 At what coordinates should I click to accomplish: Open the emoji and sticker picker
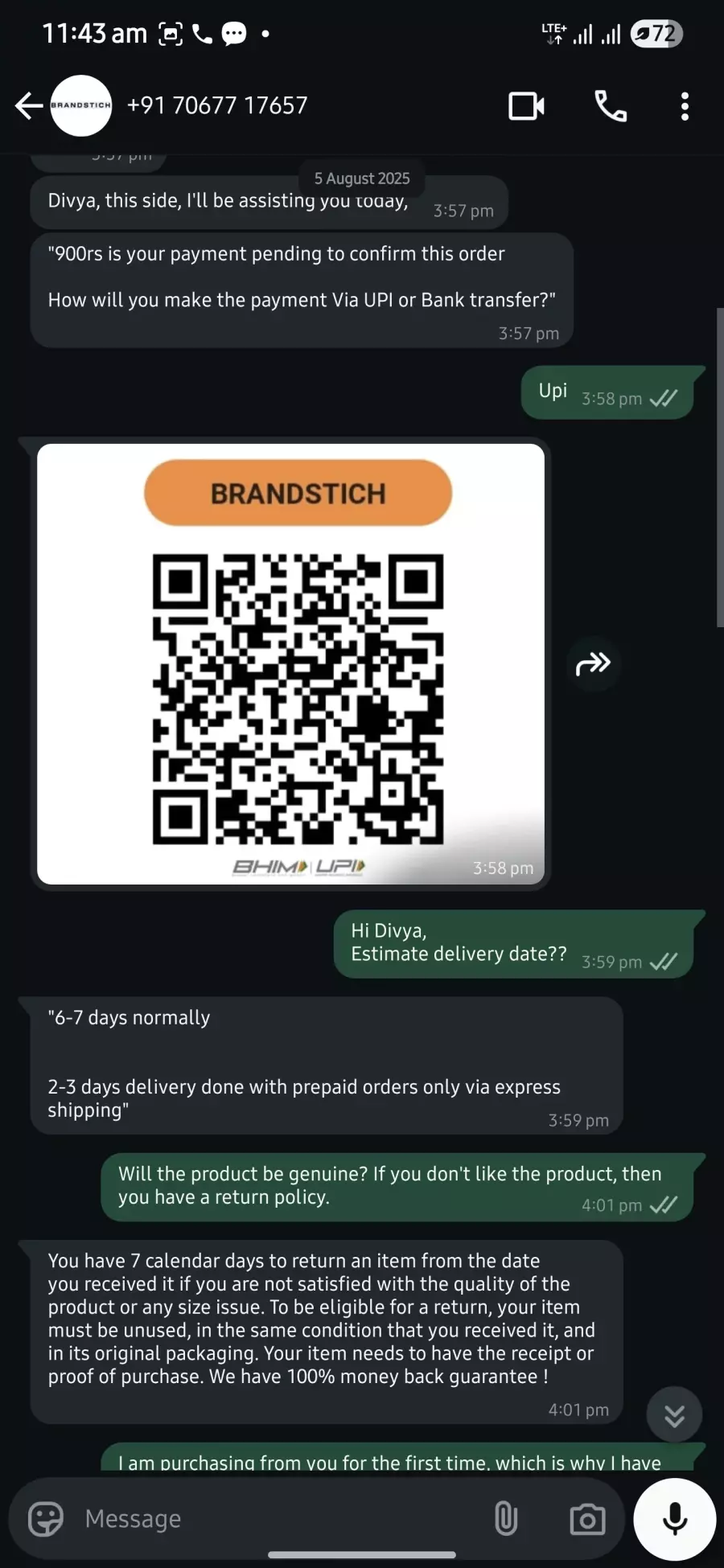(46, 1519)
